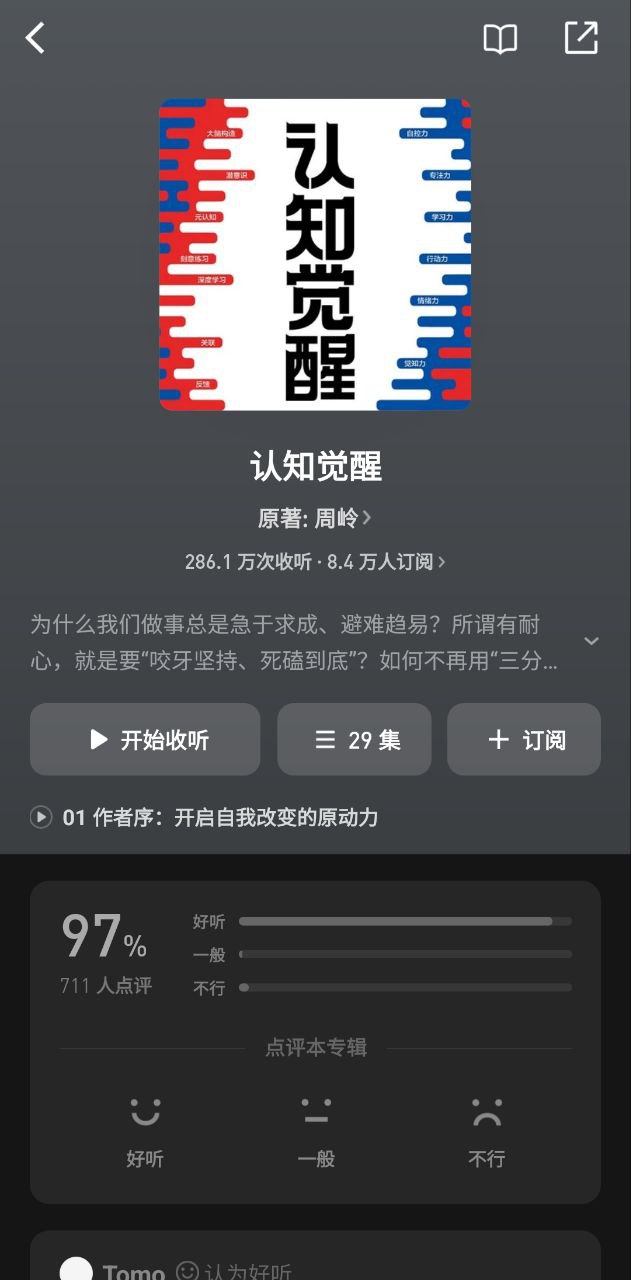Viewport: 631px width, 1280px height.
Task: View listen and subscriber stats
Action: click(315, 562)
